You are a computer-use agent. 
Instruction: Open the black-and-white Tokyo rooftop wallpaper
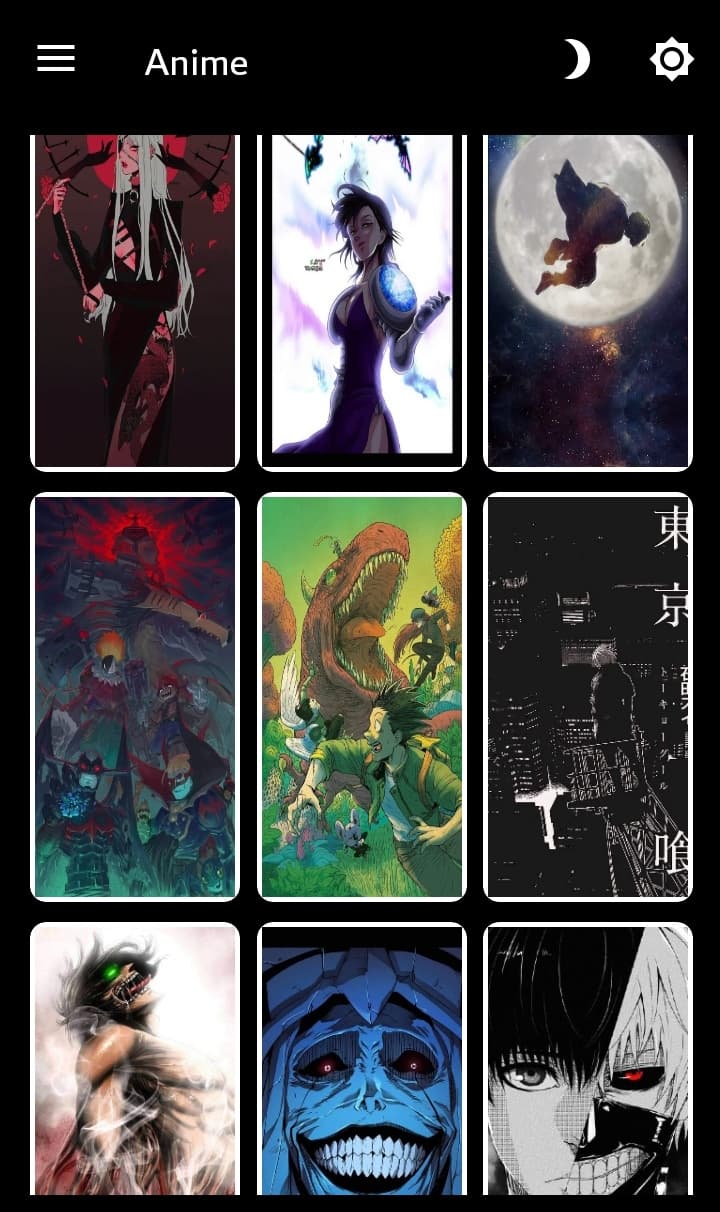[588, 696]
